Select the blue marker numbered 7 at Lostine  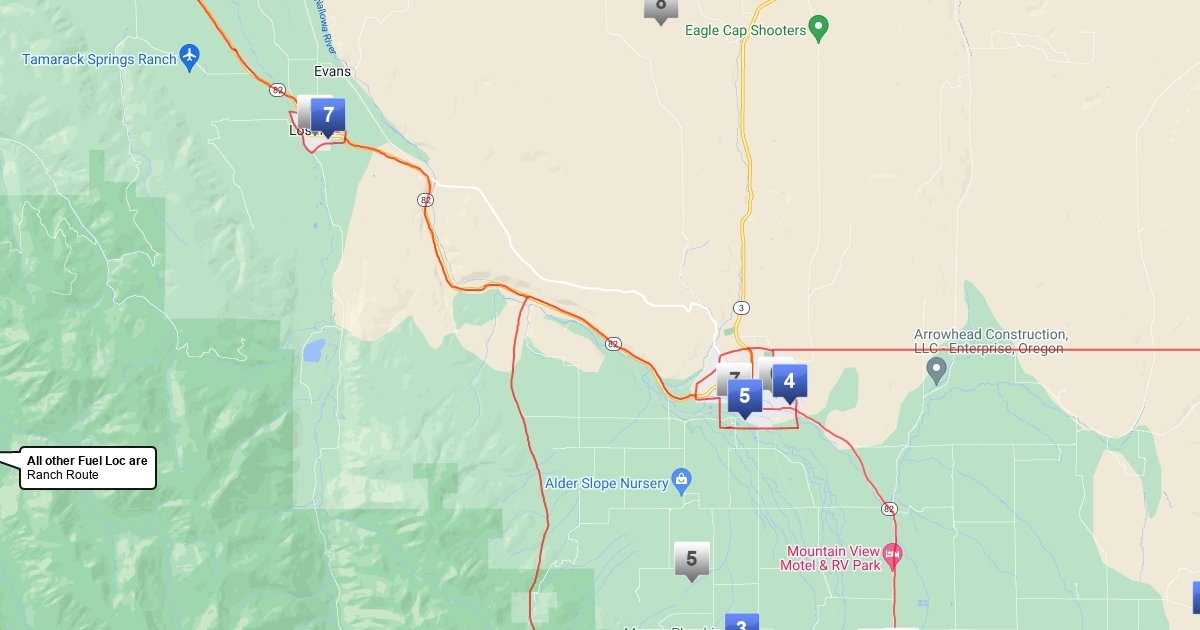pos(328,115)
